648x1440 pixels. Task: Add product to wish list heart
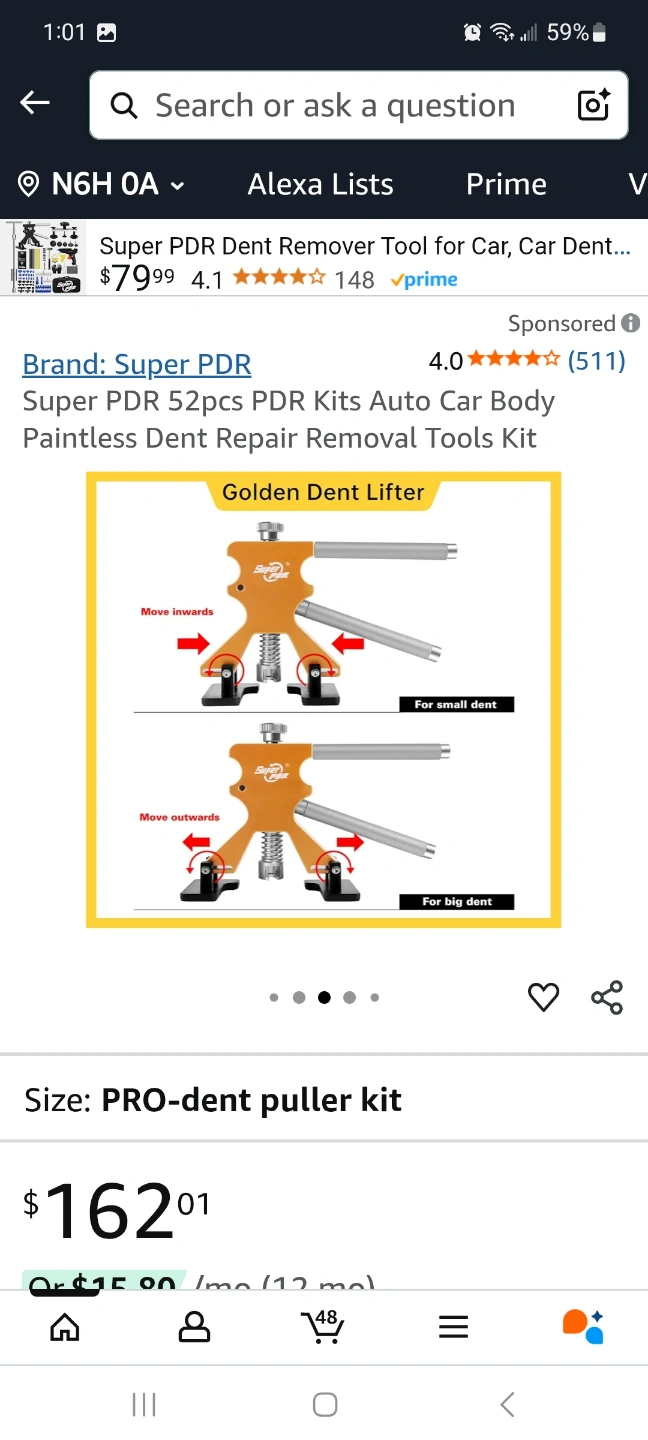543,997
